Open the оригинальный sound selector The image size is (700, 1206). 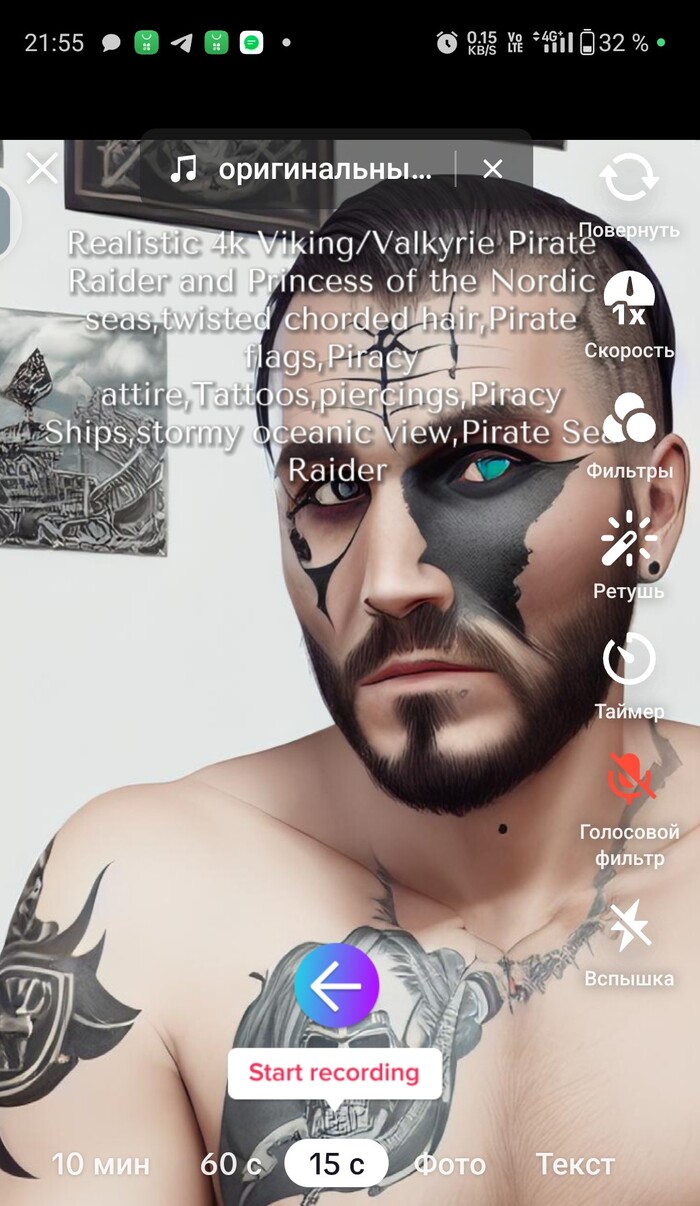point(304,170)
